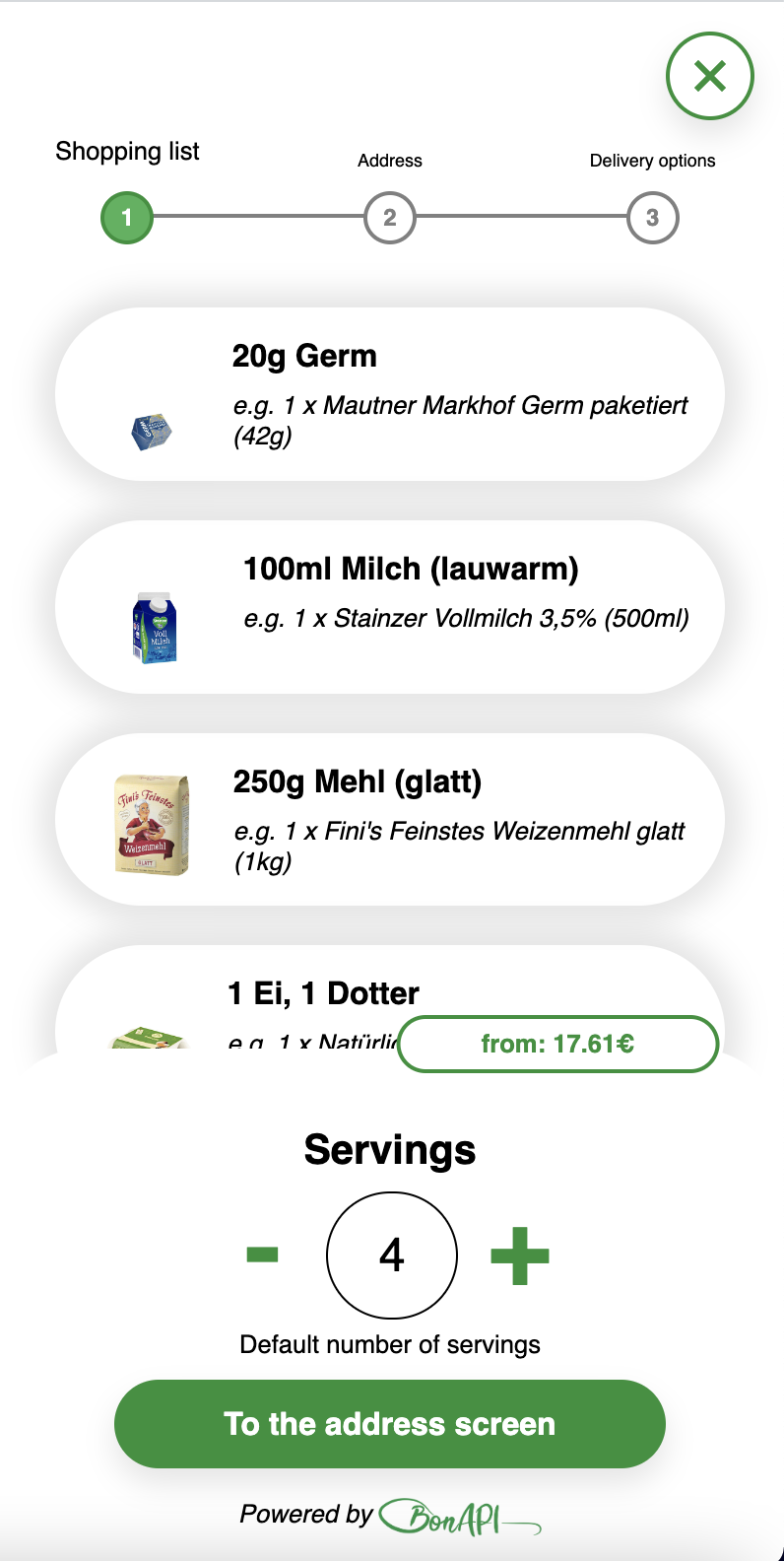The height and width of the screenshot is (1561, 784).
Task: Open the 100ml Milch (lauwarm) item
Action: click(390, 607)
